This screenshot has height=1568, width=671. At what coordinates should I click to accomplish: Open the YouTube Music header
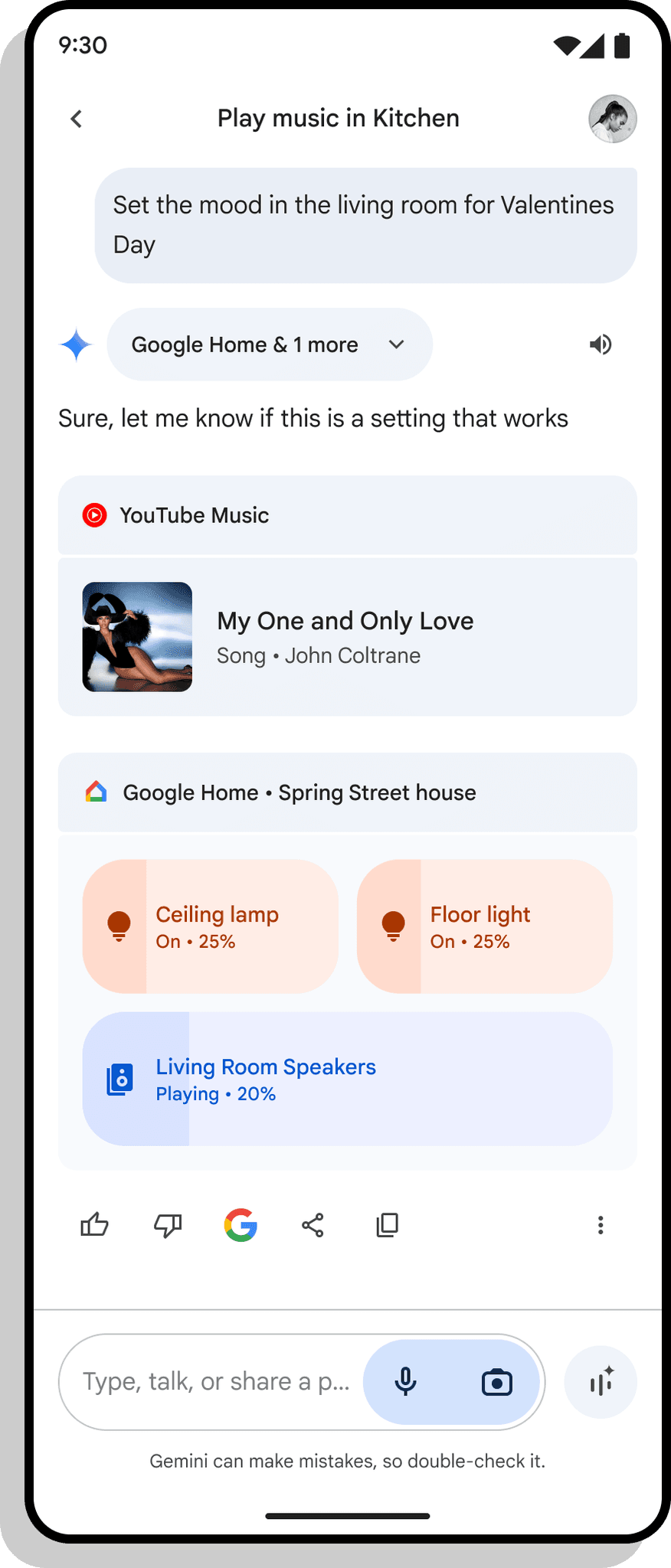tap(347, 515)
